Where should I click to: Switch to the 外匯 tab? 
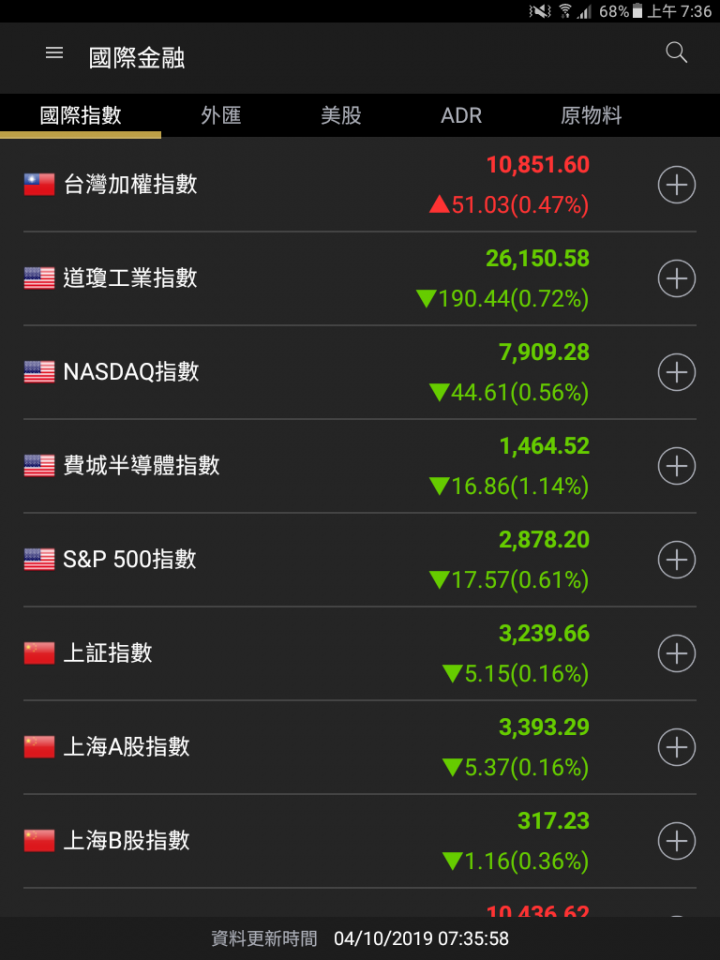tap(221, 116)
